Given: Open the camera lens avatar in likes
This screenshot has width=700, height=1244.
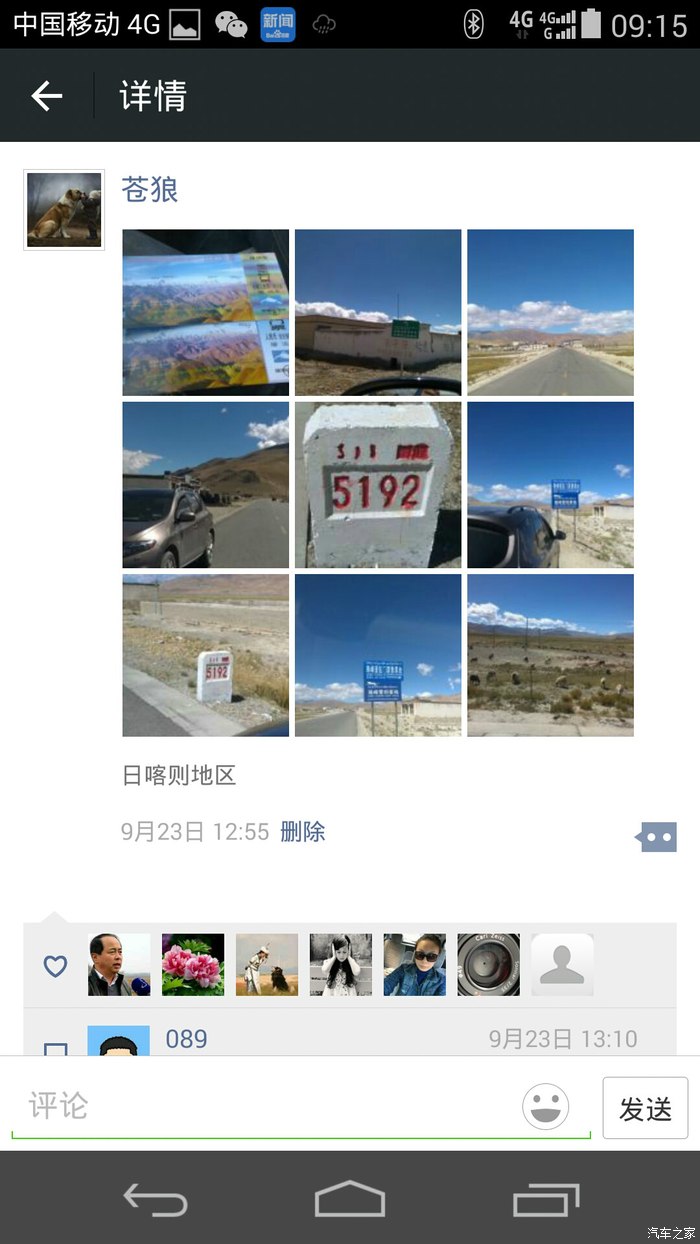Looking at the screenshot, I should tap(489, 965).
